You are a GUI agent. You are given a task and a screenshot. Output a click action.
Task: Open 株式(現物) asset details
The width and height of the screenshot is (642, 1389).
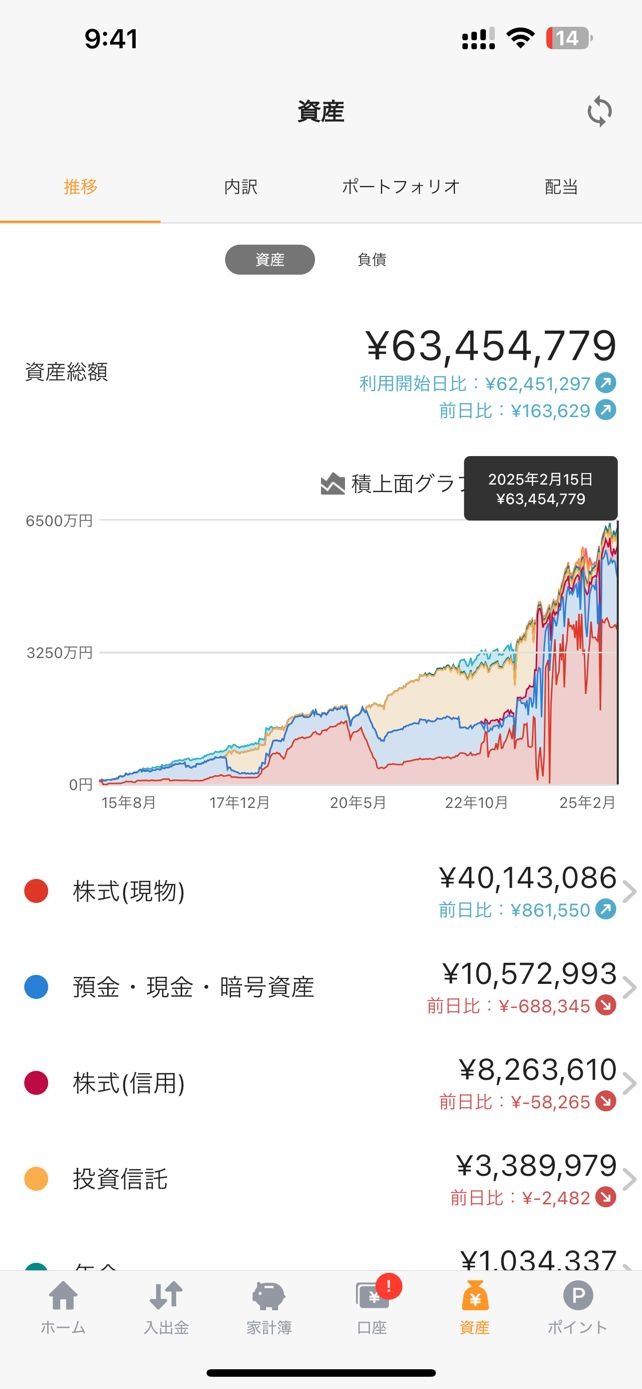[321, 892]
